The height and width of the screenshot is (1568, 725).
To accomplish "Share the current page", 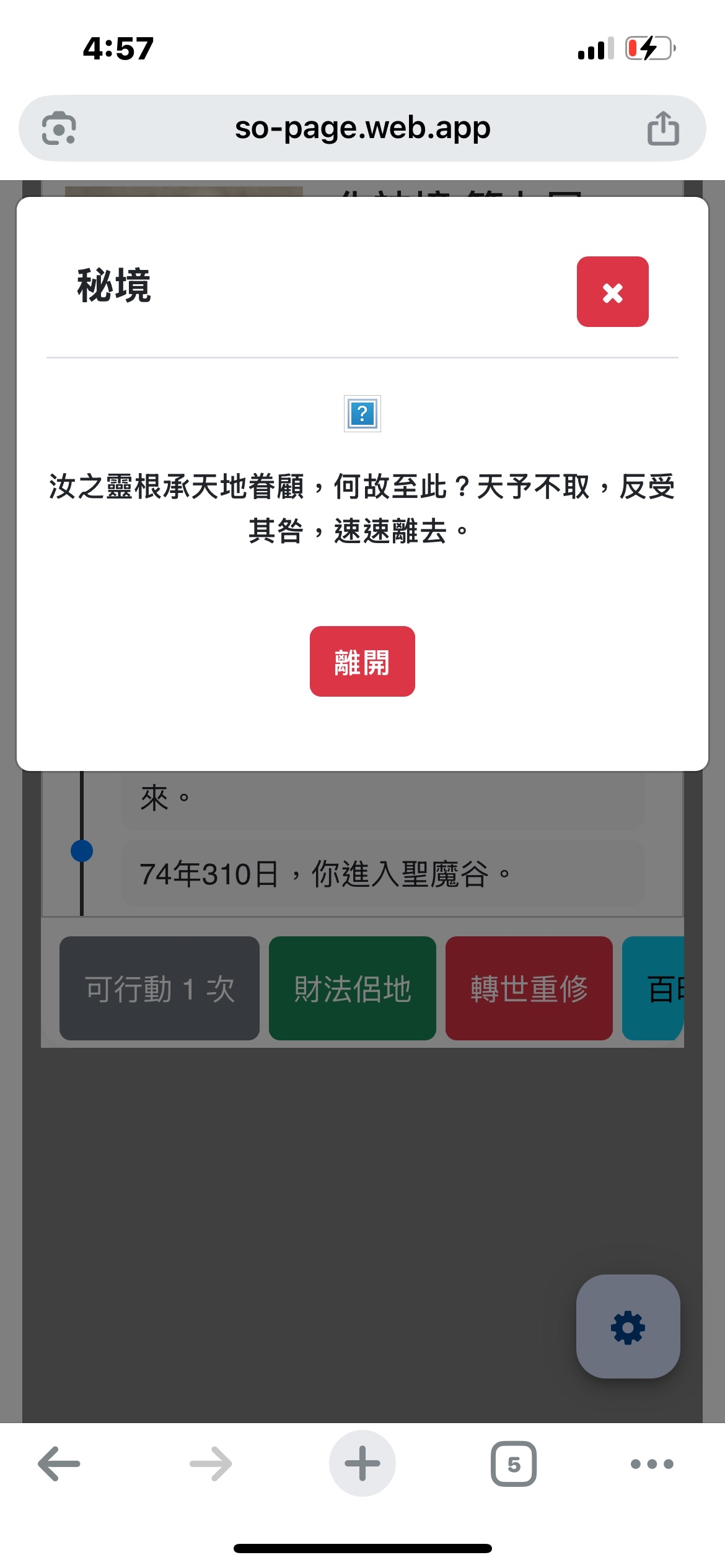I will (663, 128).
